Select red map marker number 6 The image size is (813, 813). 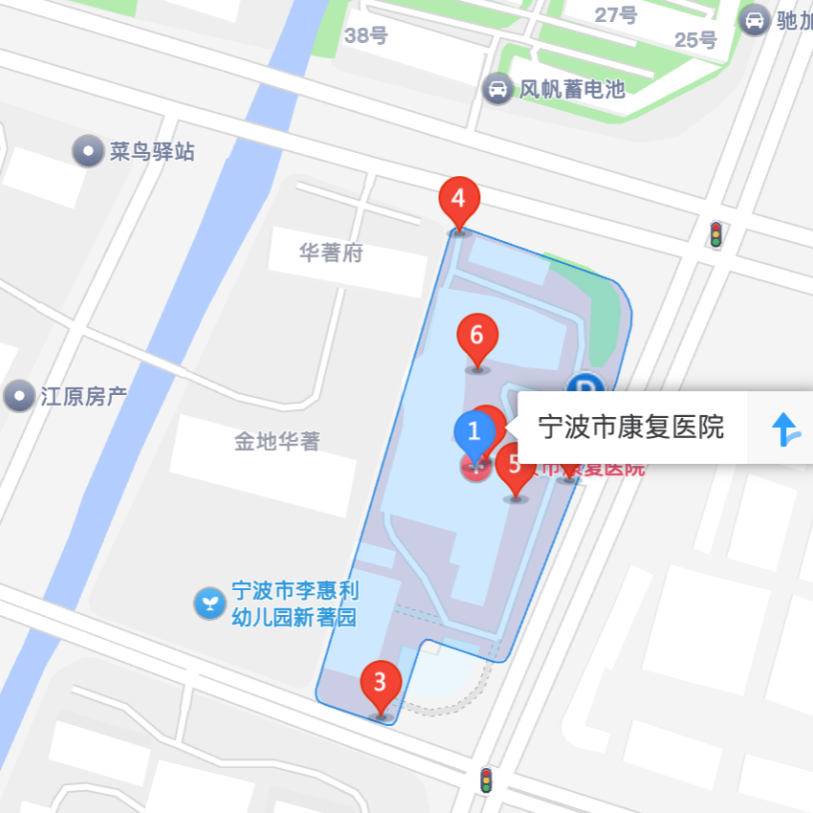[477, 341]
